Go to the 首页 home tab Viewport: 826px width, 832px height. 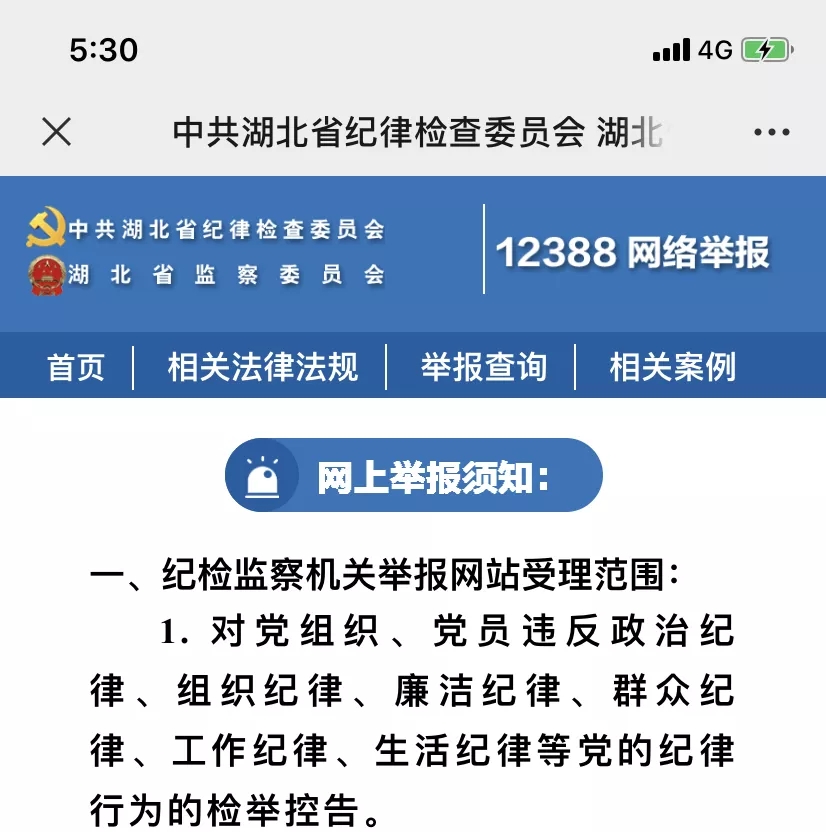coord(76,367)
